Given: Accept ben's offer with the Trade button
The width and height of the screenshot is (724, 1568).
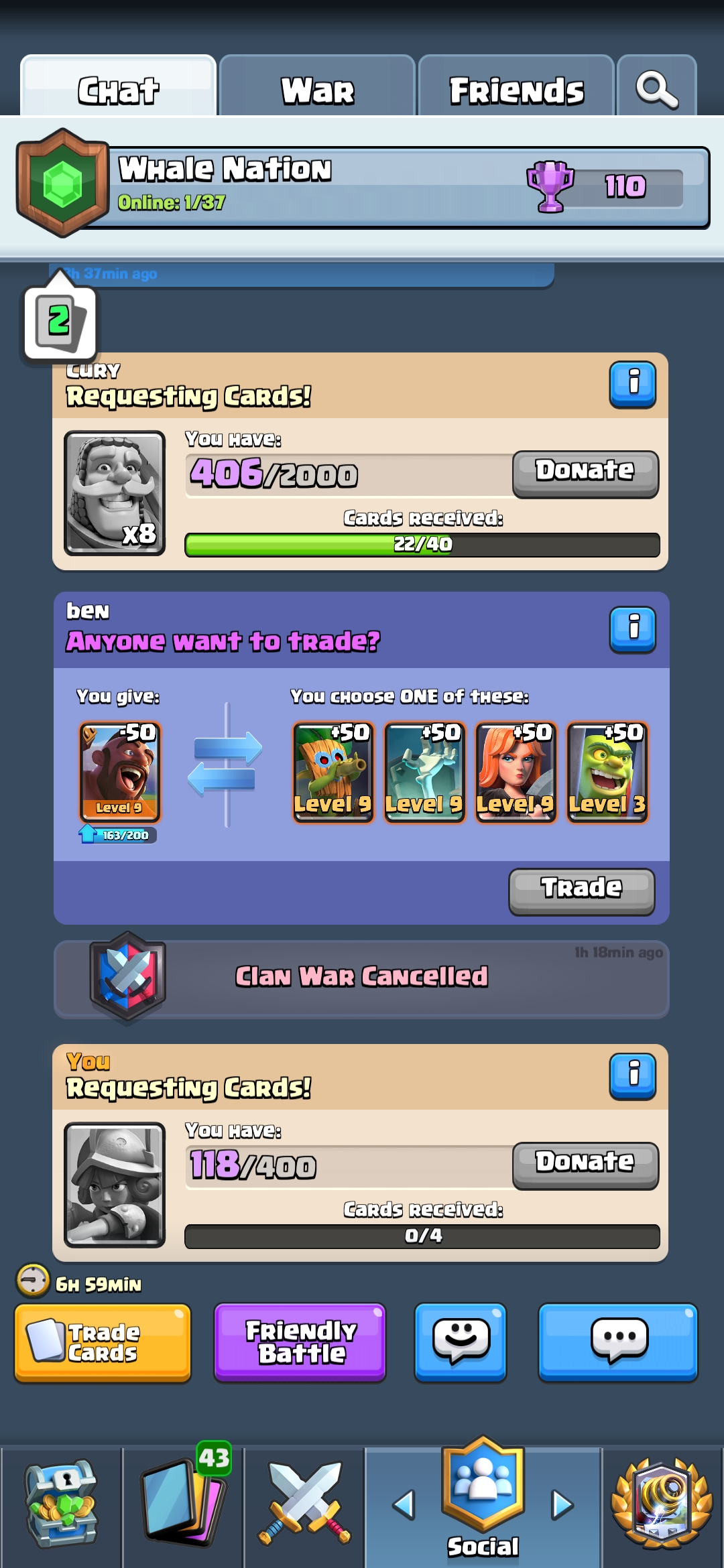Looking at the screenshot, I should 581,891.
